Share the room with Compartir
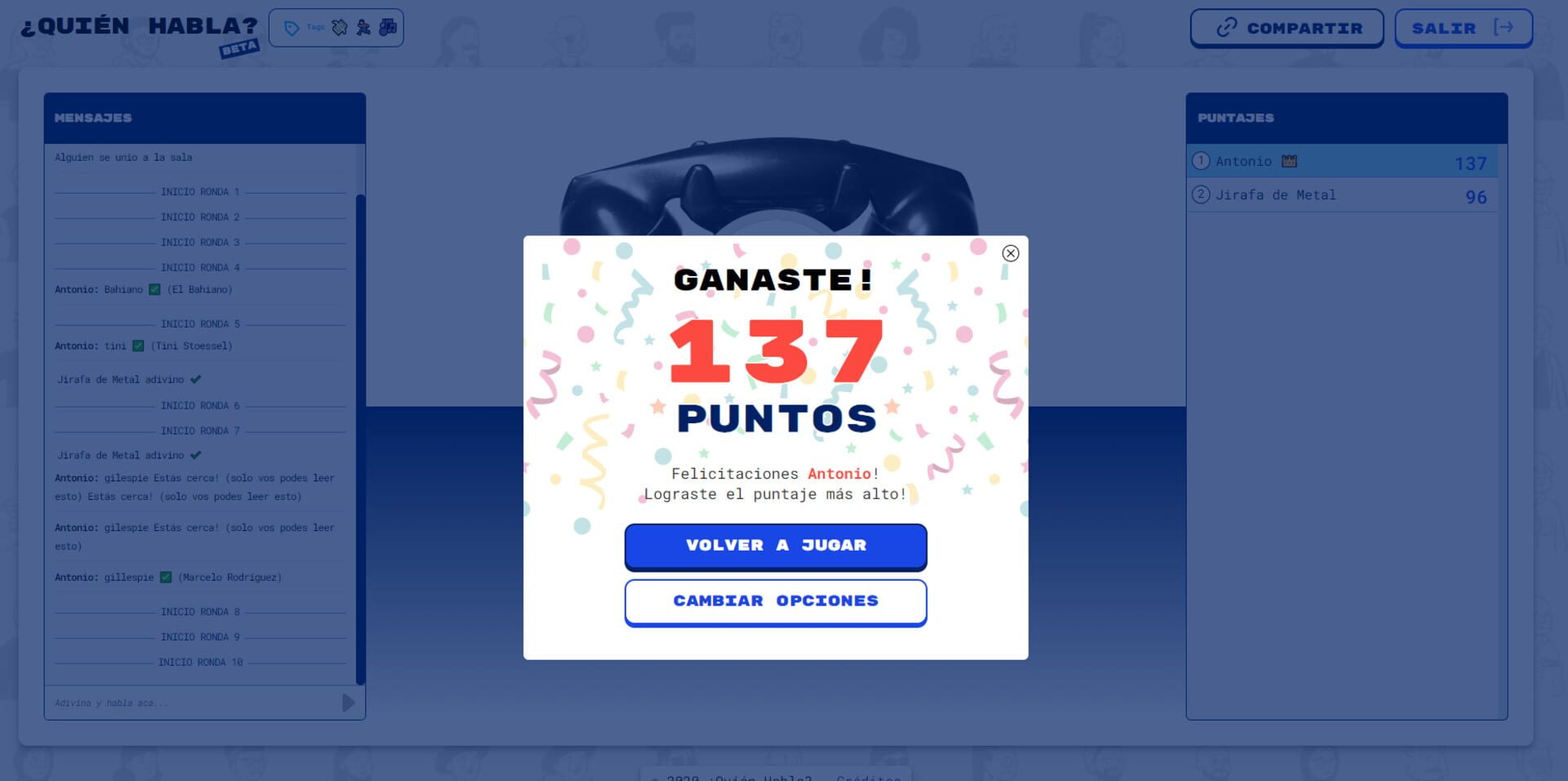This screenshot has height=781, width=1568. click(x=1286, y=29)
